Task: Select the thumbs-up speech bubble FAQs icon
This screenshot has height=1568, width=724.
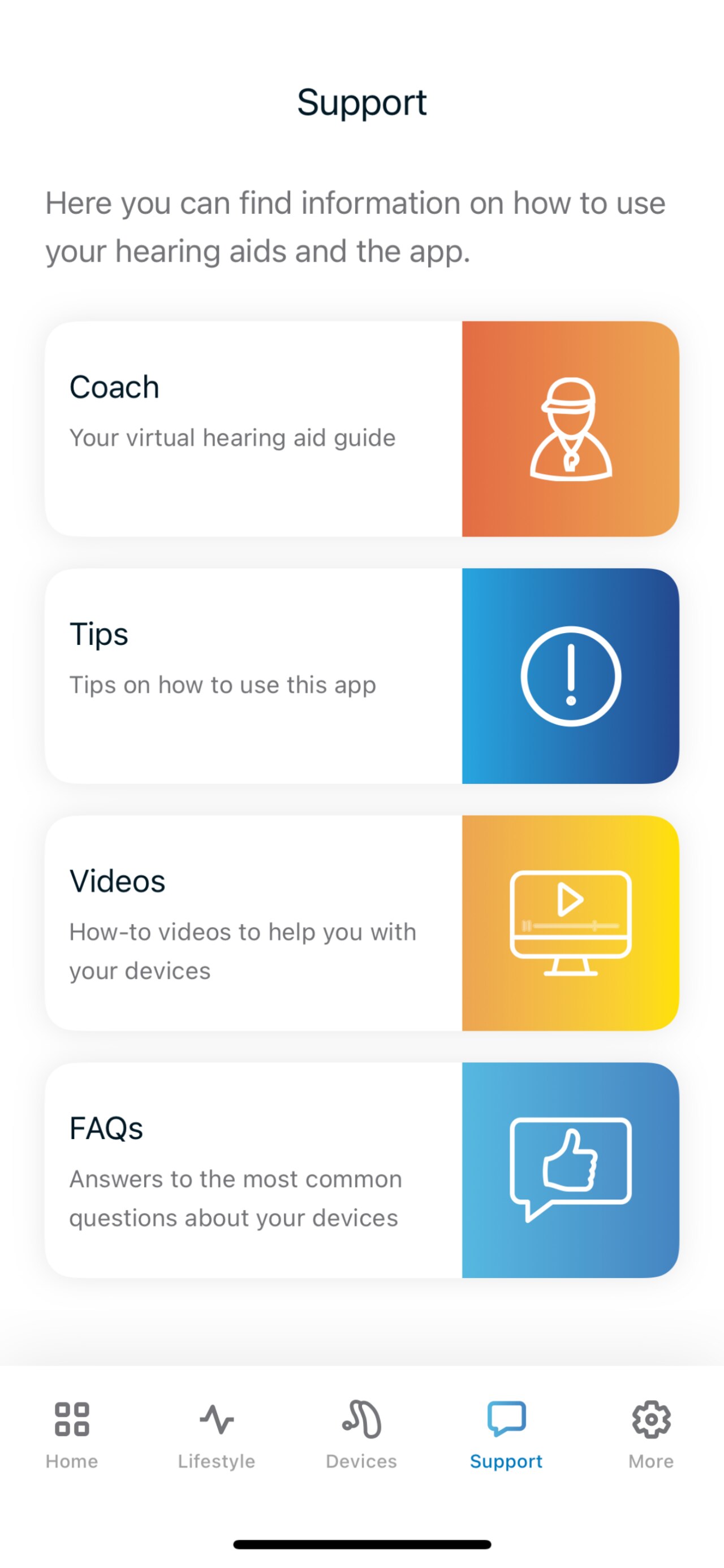Action: (x=571, y=1169)
